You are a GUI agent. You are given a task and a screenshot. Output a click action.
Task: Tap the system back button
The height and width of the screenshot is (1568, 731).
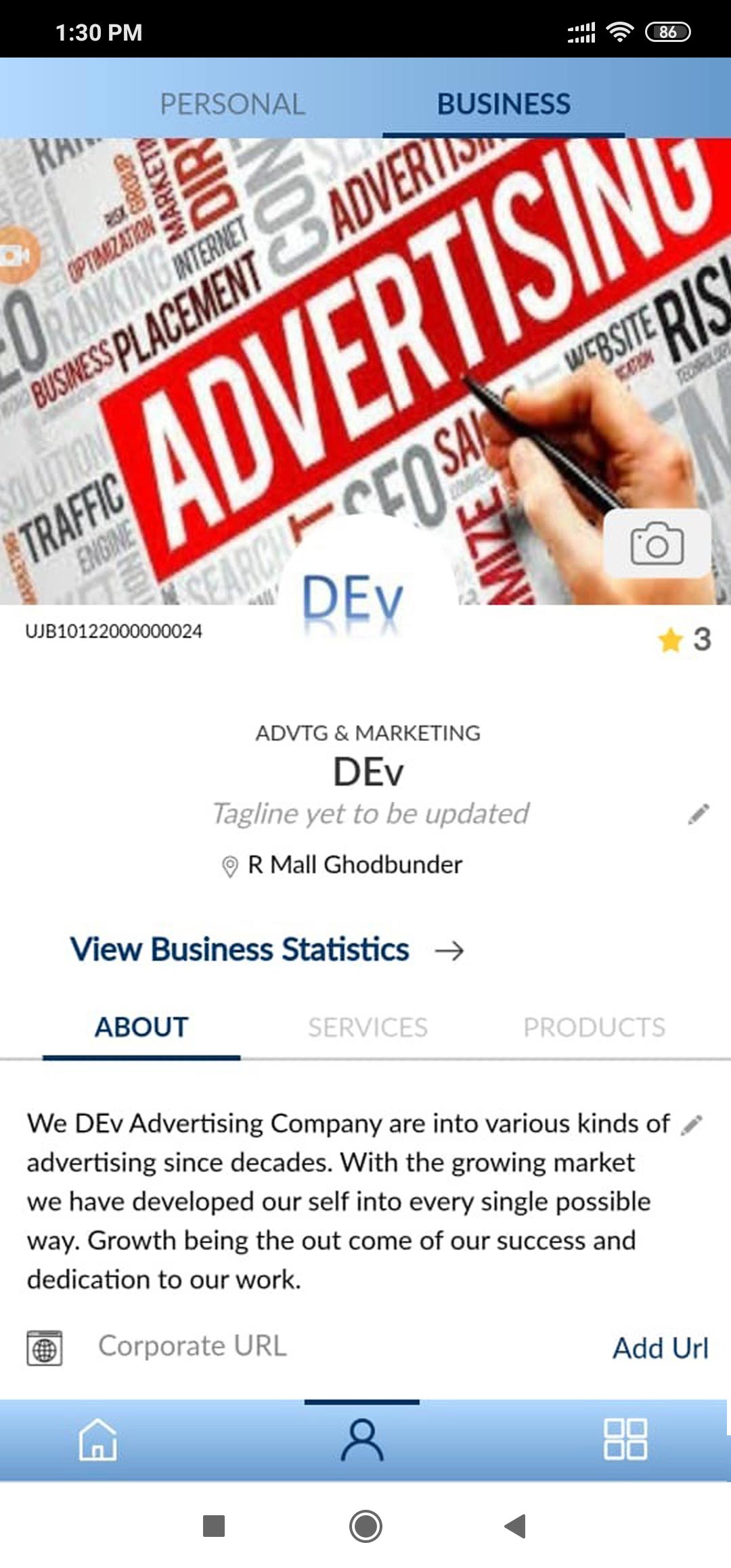click(516, 1526)
